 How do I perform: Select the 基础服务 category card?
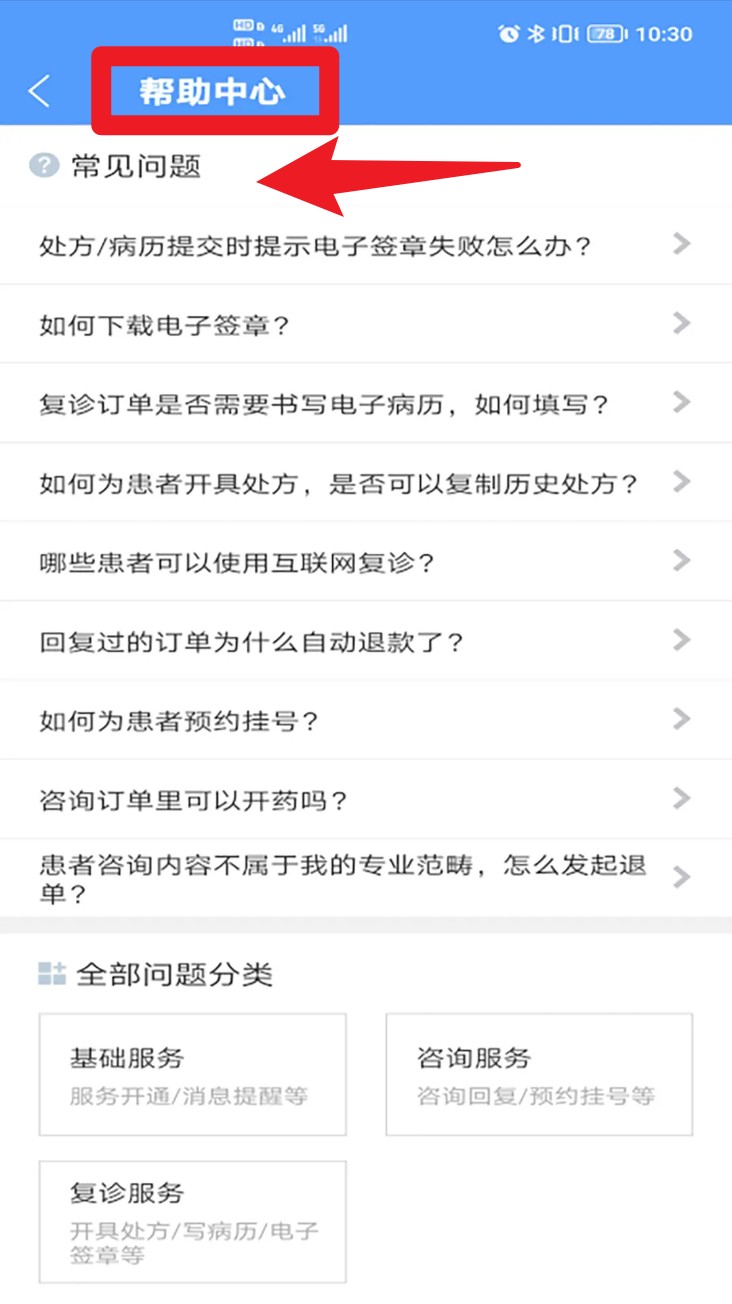click(192, 1074)
